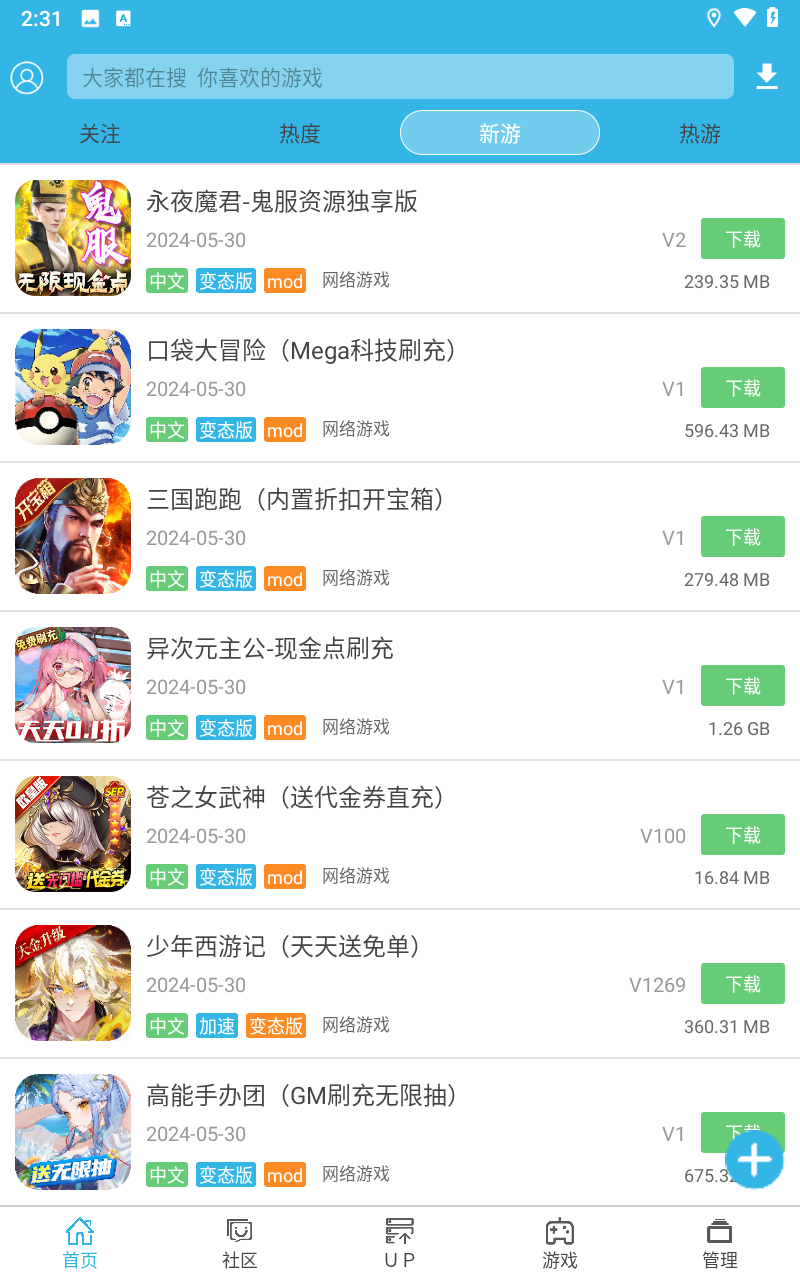800x1280 pixels.
Task: Download 苍之女武神 game
Action: [x=743, y=835]
